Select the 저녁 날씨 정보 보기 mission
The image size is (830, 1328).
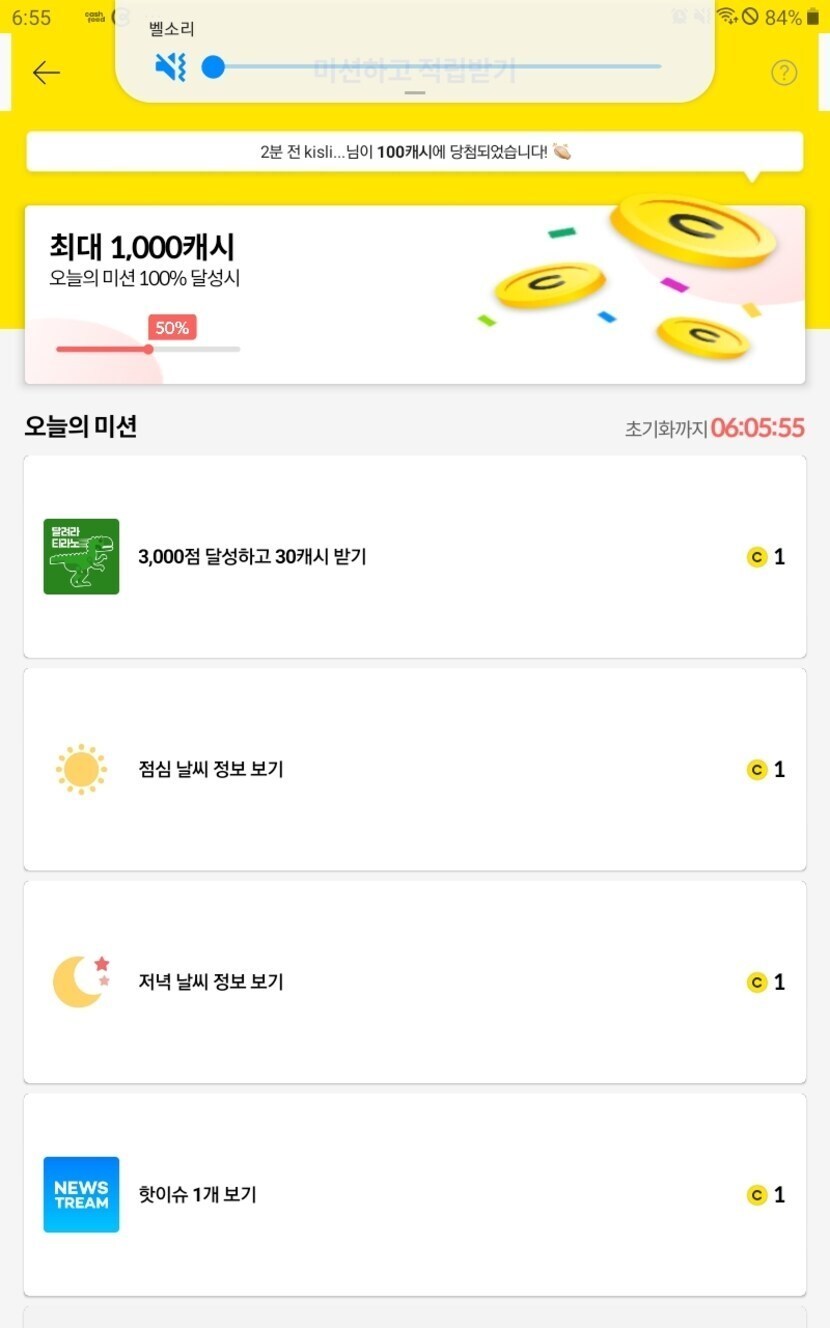click(x=414, y=982)
